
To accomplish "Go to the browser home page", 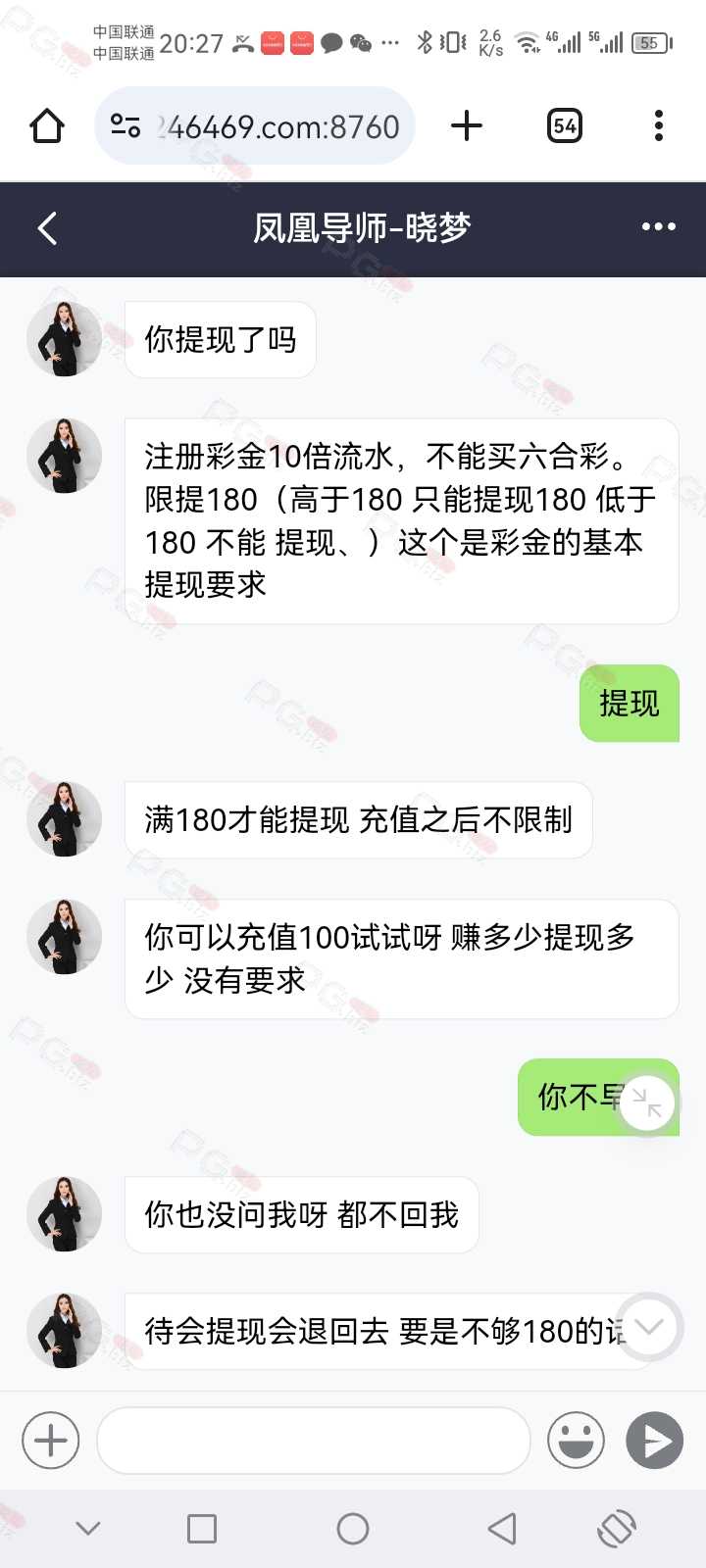I will [x=47, y=125].
